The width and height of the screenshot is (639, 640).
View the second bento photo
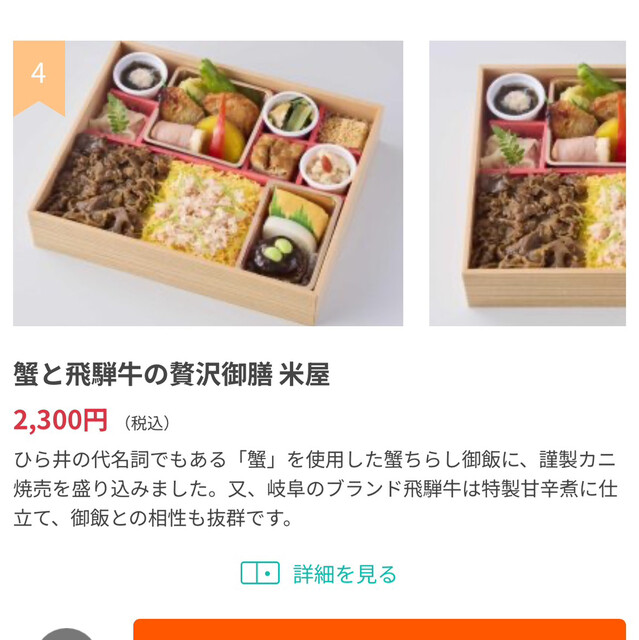[x=532, y=183]
